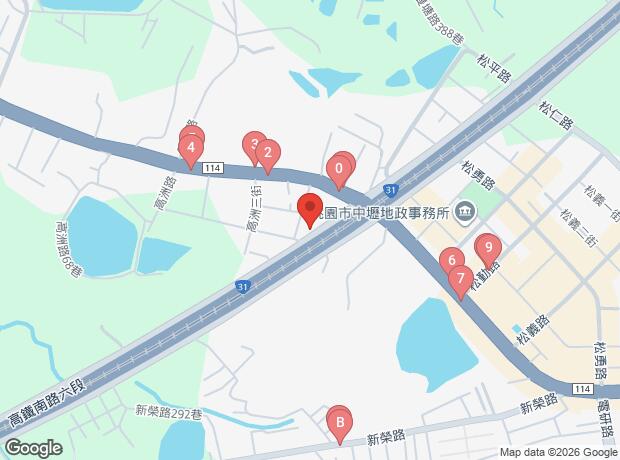Open the 桃園市中壢地政事務所 place icon
Image resolution: width=620 pixels, height=460 pixels.
pos(465,211)
